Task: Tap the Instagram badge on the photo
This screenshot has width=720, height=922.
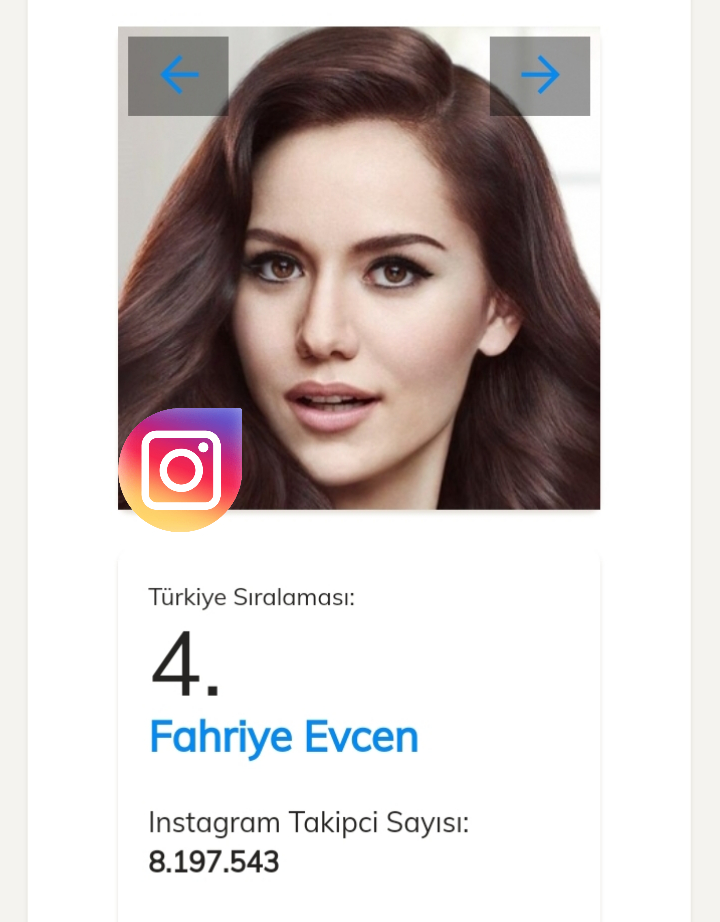Action: (181, 470)
